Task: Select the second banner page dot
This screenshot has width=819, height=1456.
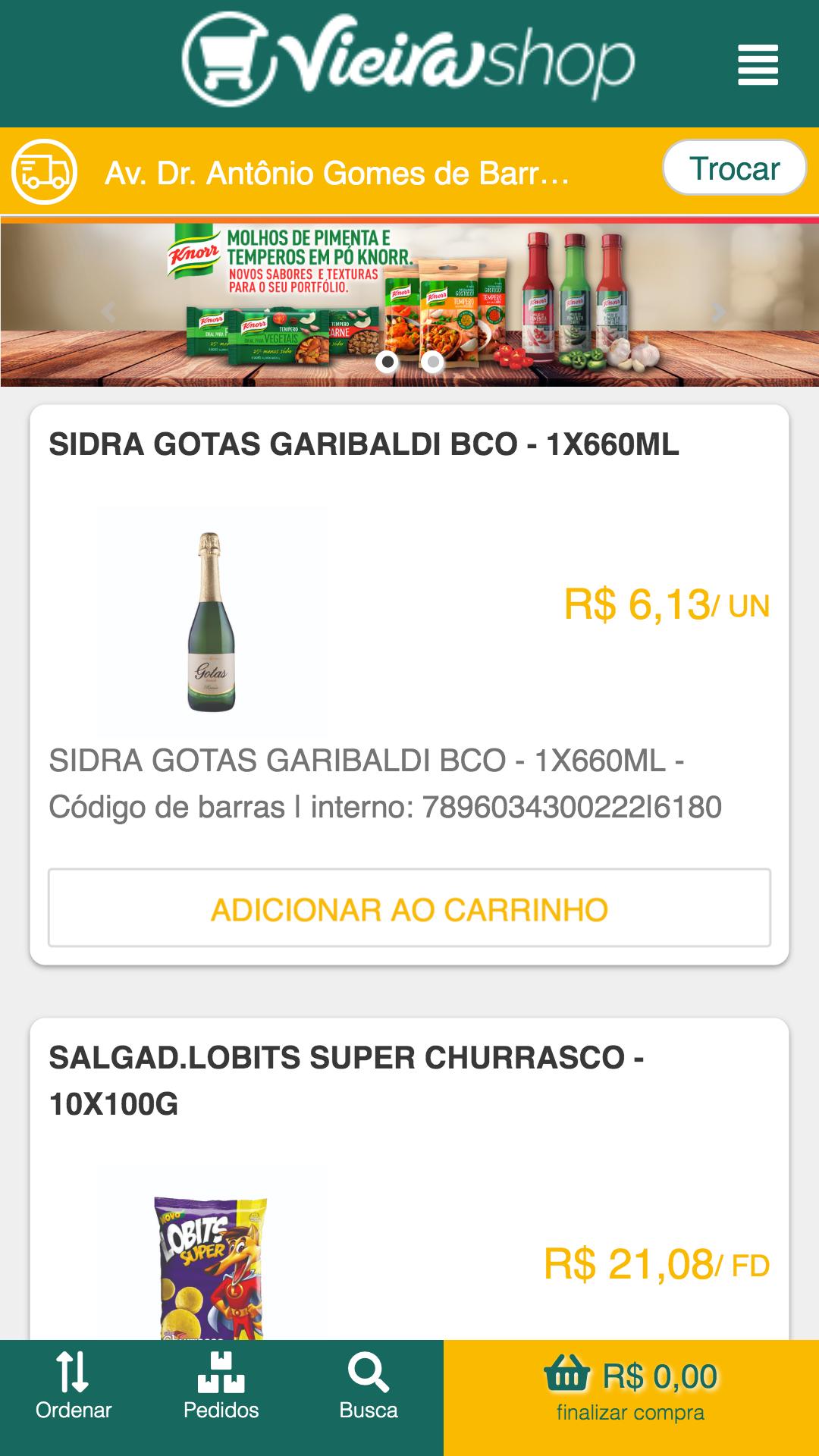Action: tap(432, 362)
